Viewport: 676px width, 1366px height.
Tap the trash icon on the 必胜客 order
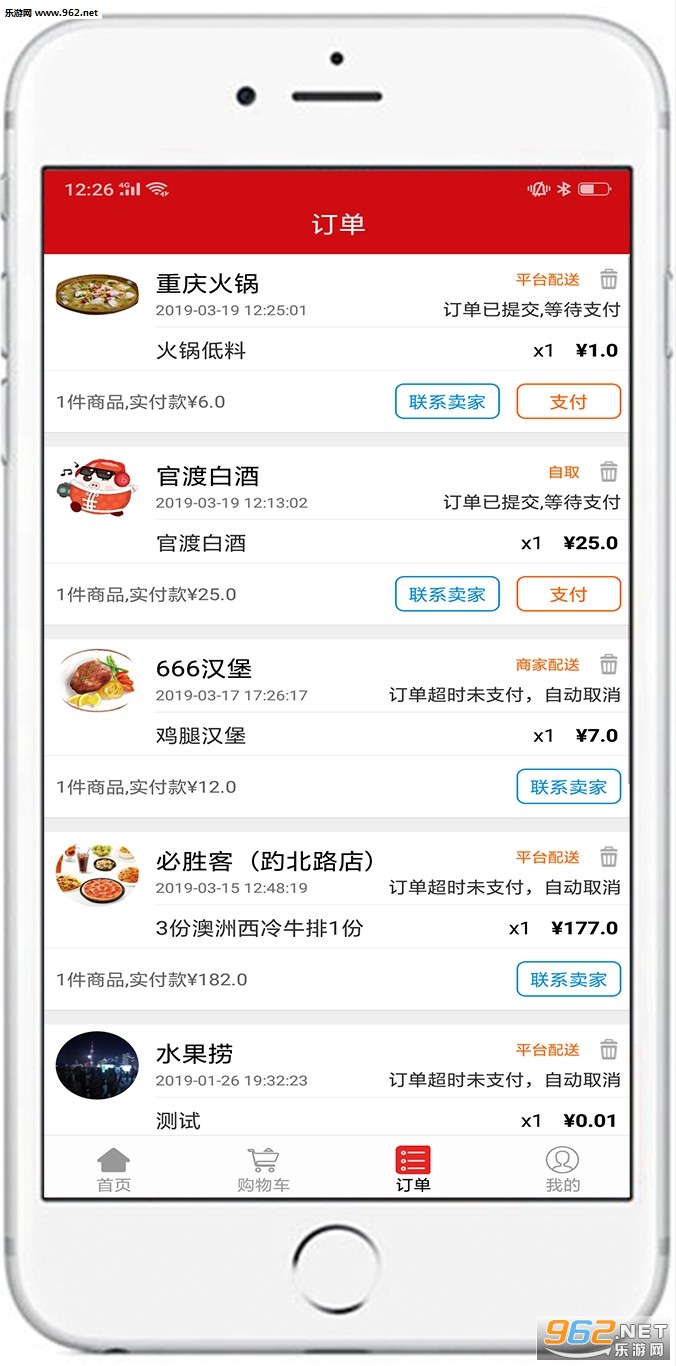[x=608, y=857]
